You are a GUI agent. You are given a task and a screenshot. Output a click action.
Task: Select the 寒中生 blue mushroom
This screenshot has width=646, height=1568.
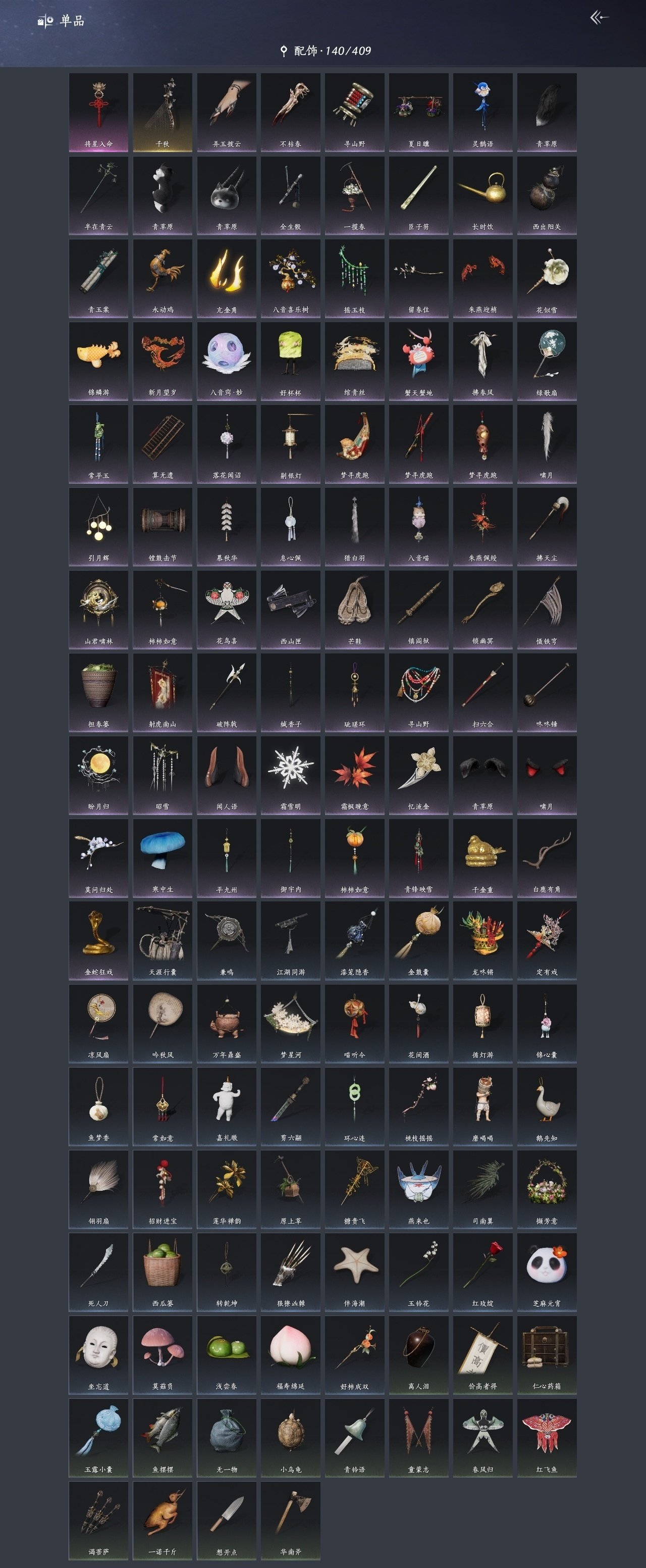pos(163,857)
